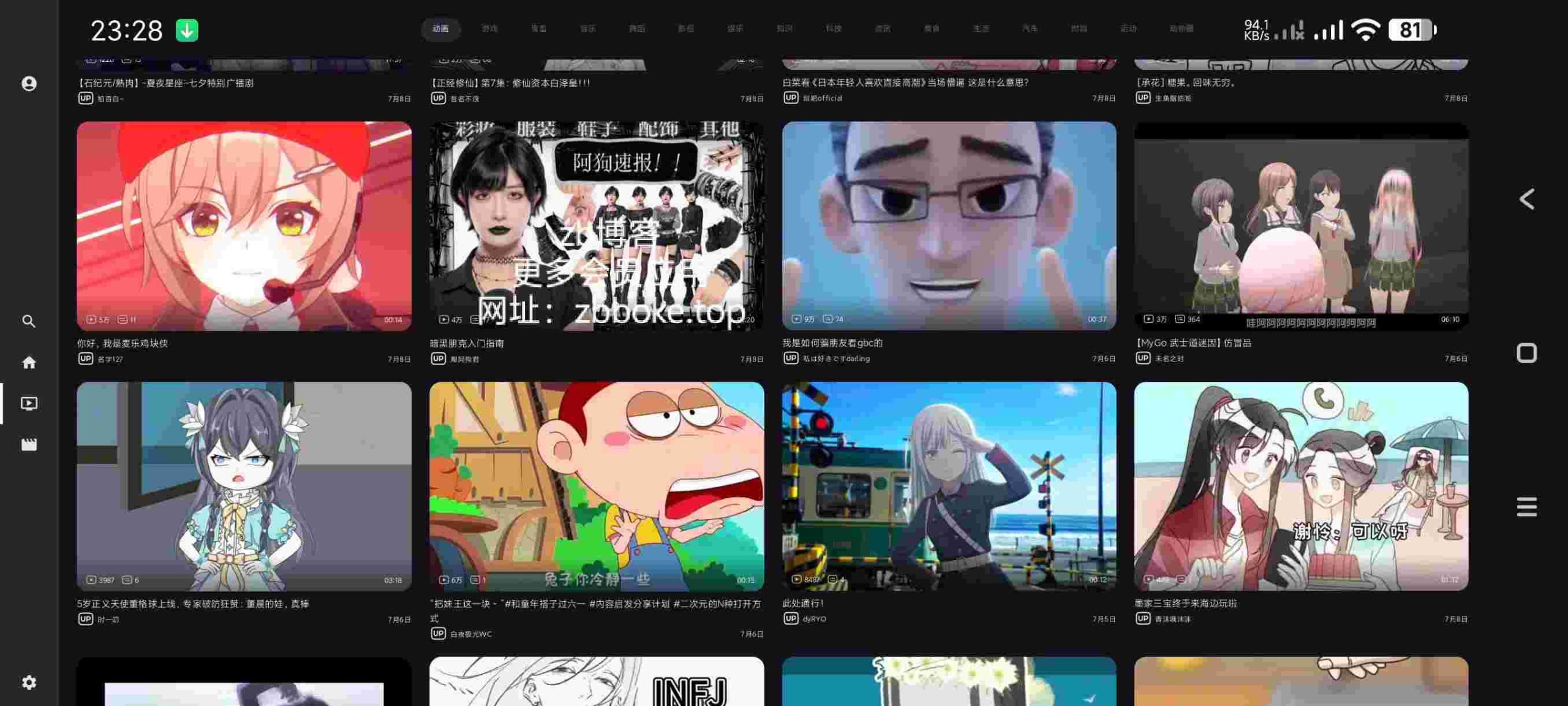This screenshot has height=706, width=1568.
Task: Tap the system home square button
Action: (x=1526, y=353)
